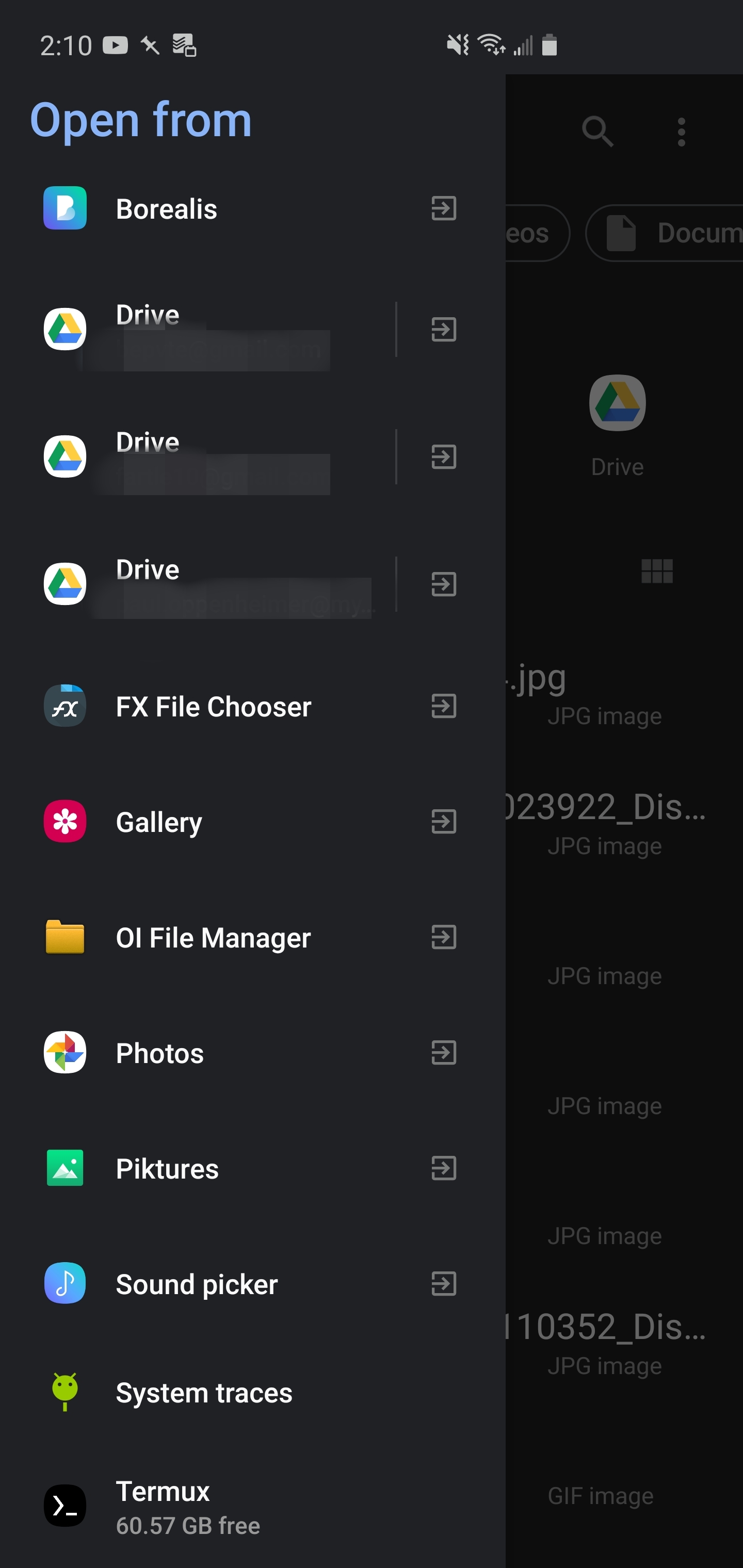Pick files from Photos

[x=253, y=1052]
